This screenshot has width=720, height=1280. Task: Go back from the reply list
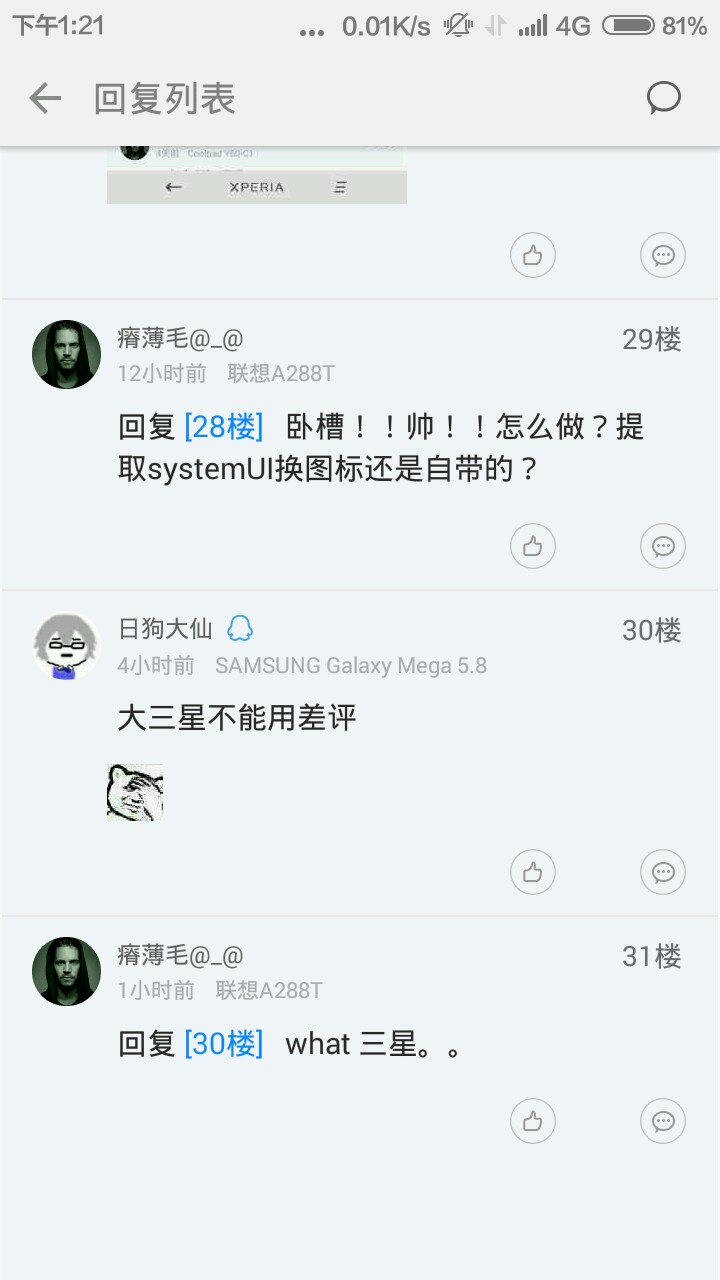[45, 98]
